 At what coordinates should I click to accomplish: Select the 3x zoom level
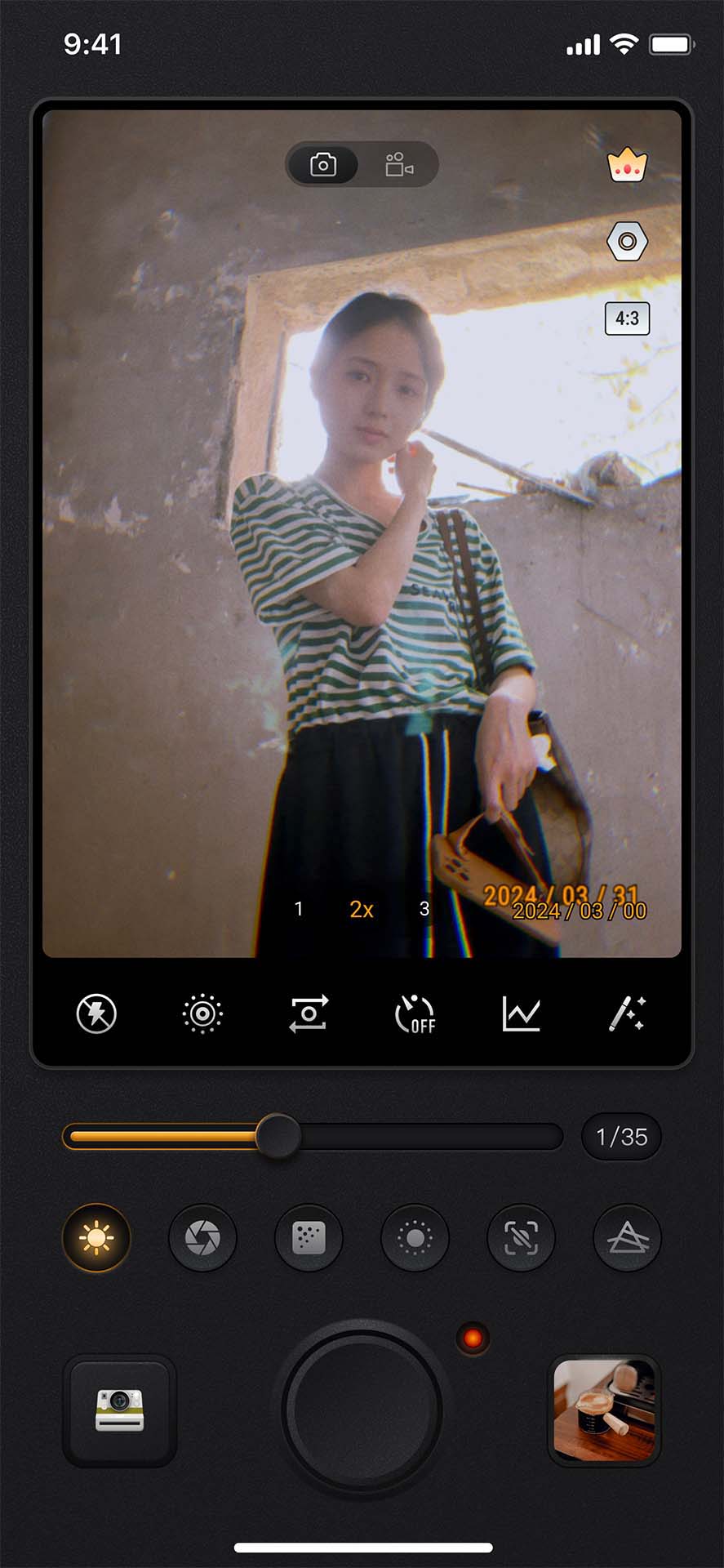coord(424,909)
